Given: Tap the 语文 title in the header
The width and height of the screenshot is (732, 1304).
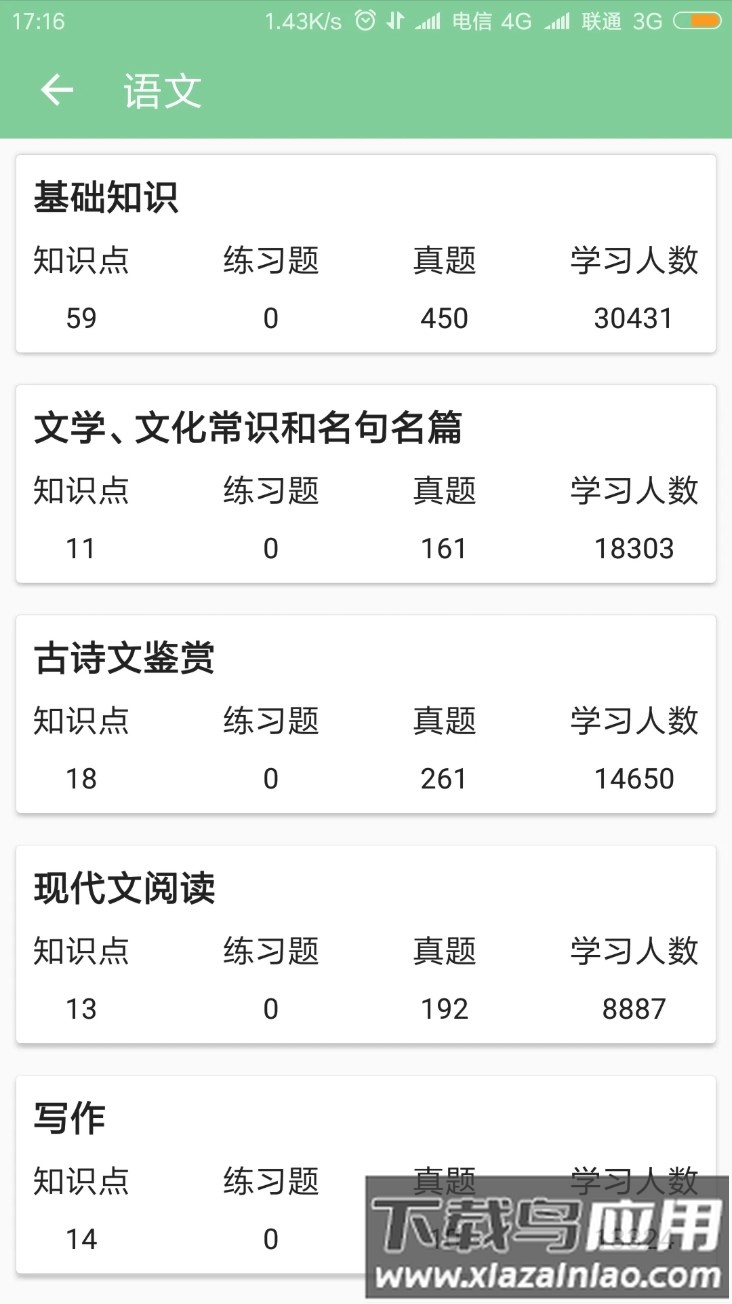Looking at the screenshot, I should (x=159, y=89).
